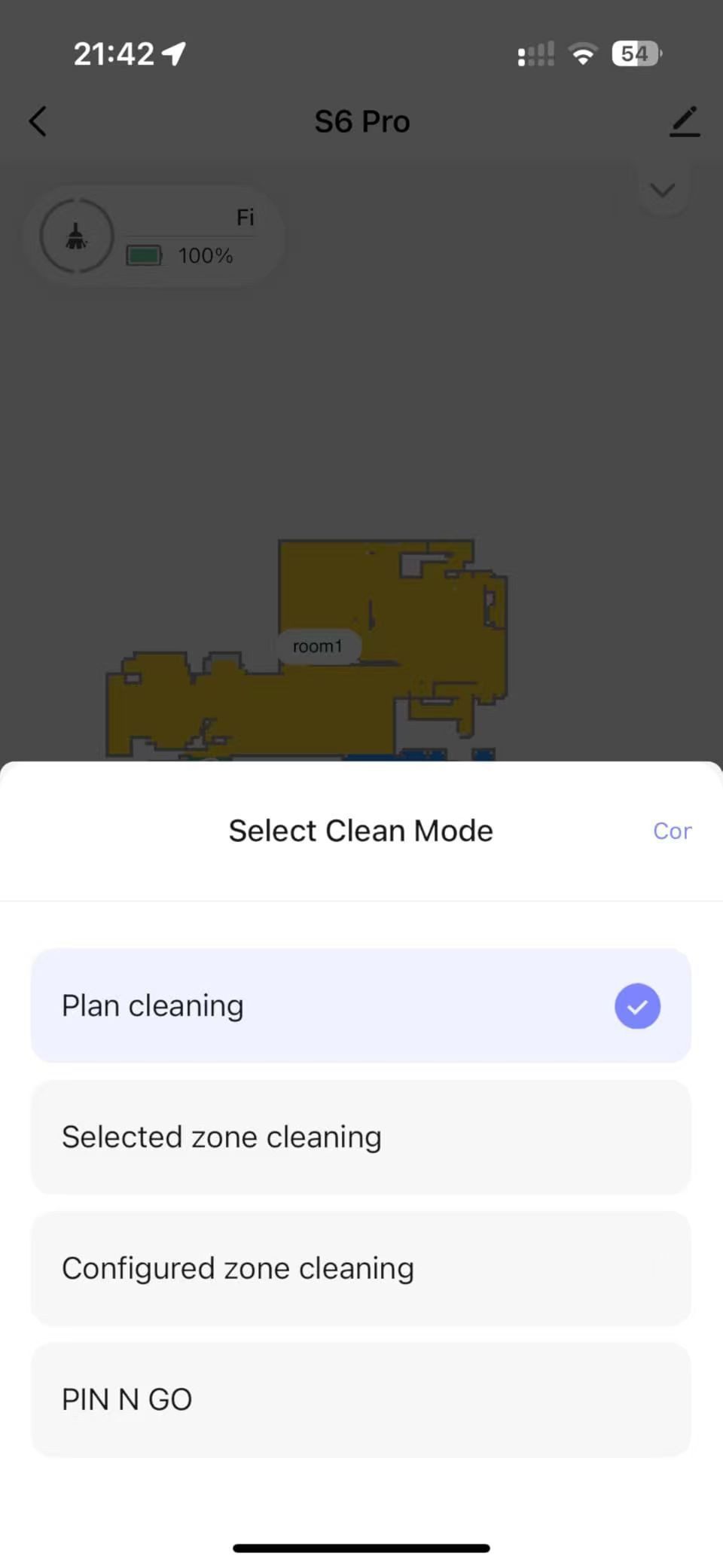
Task: Select PIN N GO mode
Action: pos(360,1399)
